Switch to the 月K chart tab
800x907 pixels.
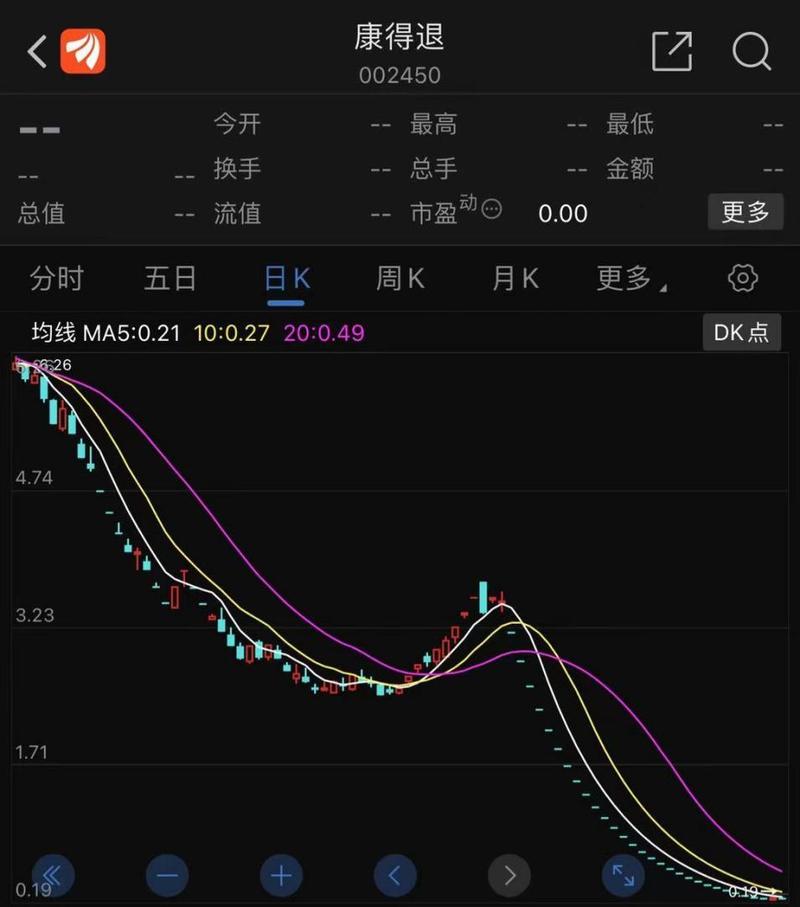(515, 278)
